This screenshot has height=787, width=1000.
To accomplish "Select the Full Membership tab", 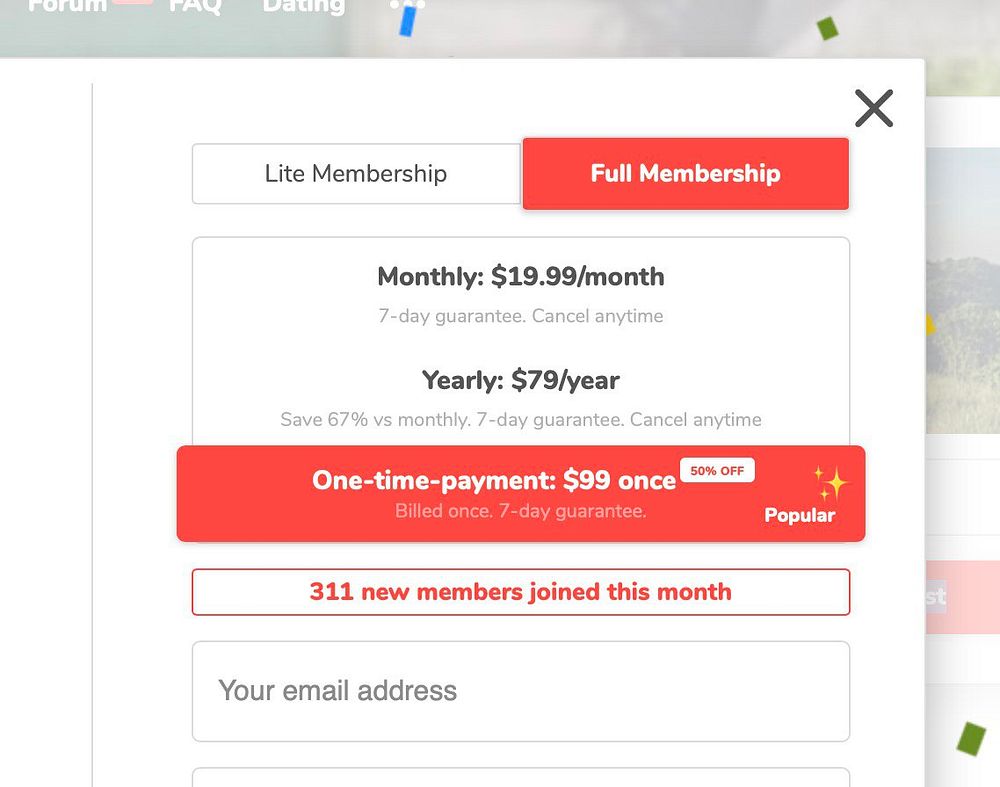I will pyautogui.click(x=685, y=174).
